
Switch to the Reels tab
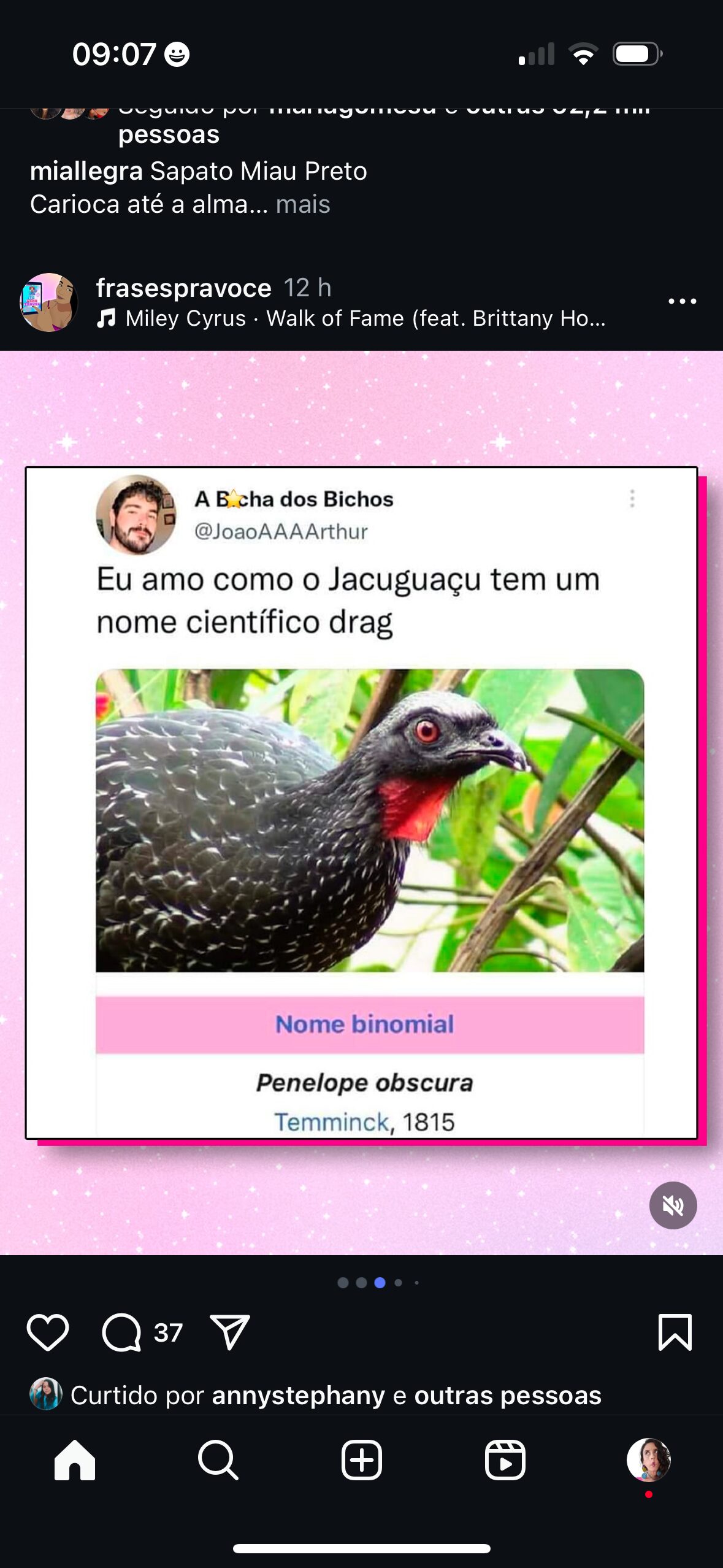coord(505,1460)
